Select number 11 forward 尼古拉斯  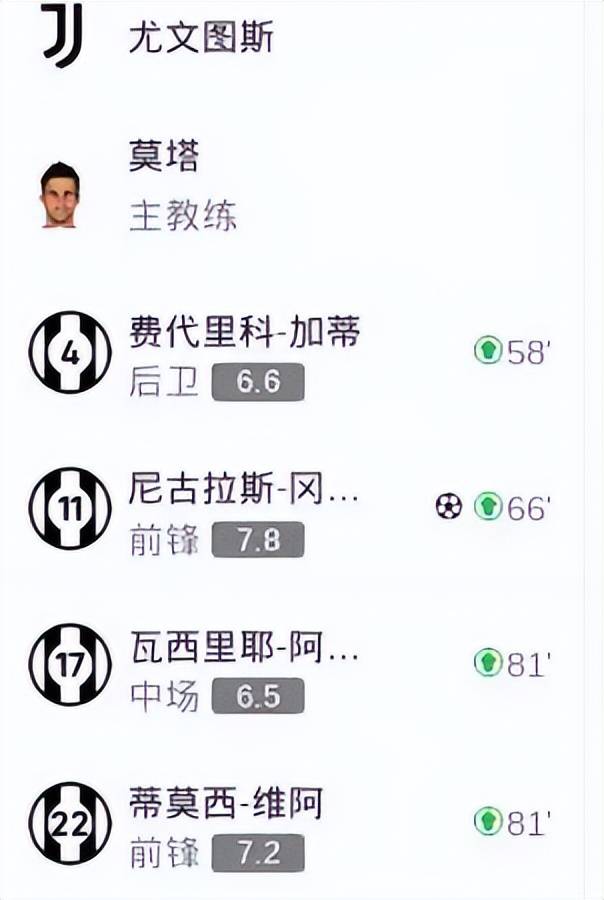point(244,489)
